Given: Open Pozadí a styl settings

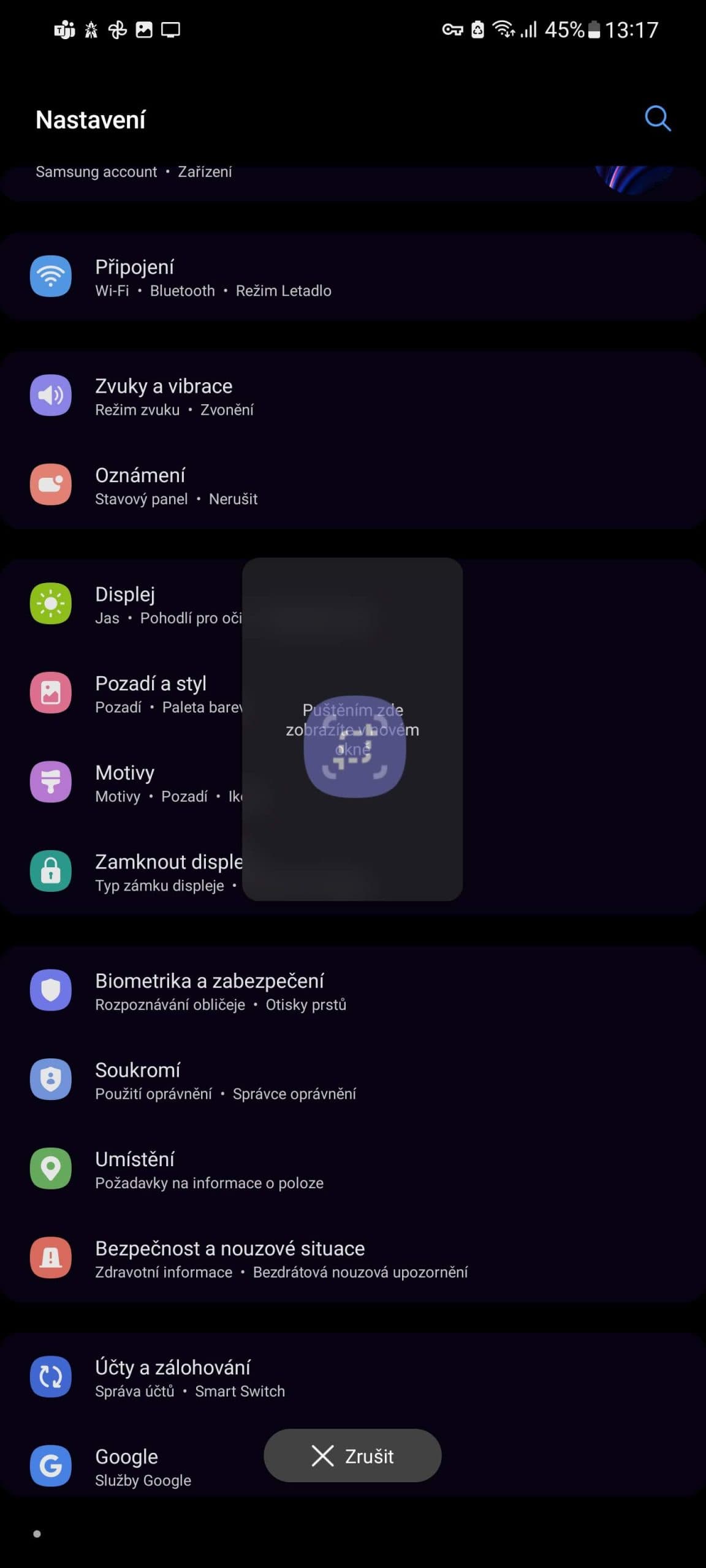Looking at the screenshot, I should (150, 693).
